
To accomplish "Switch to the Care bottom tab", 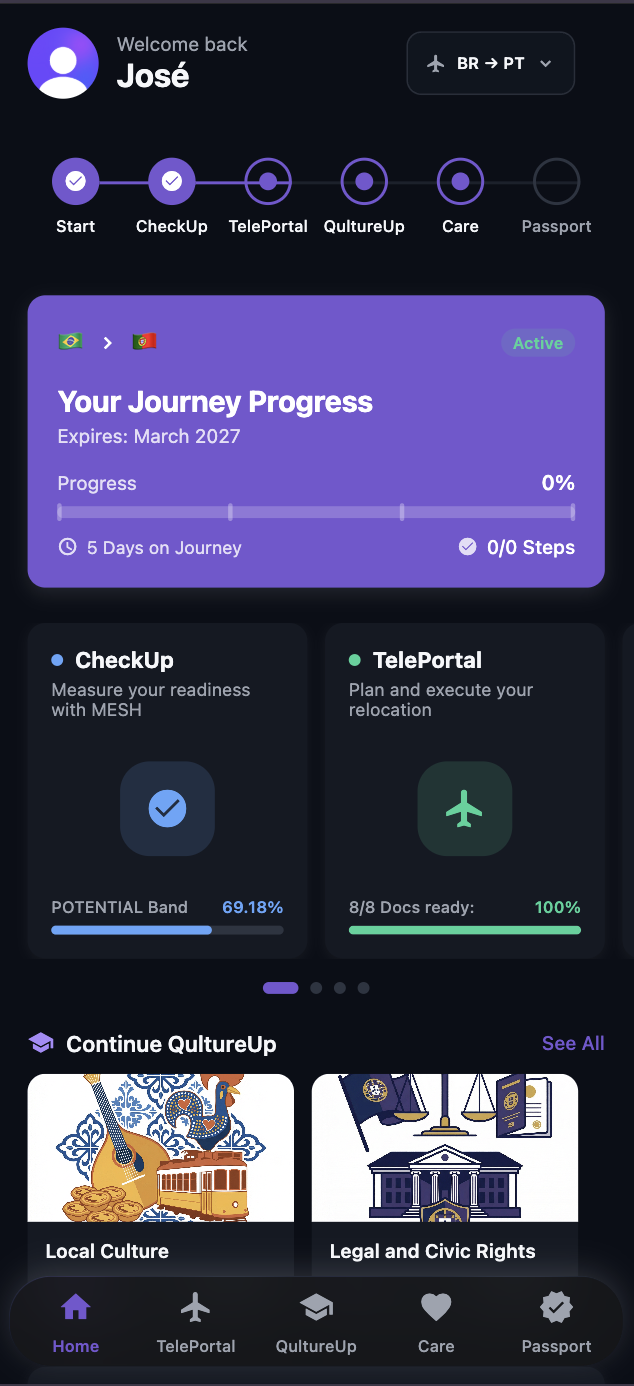I will click(436, 1322).
